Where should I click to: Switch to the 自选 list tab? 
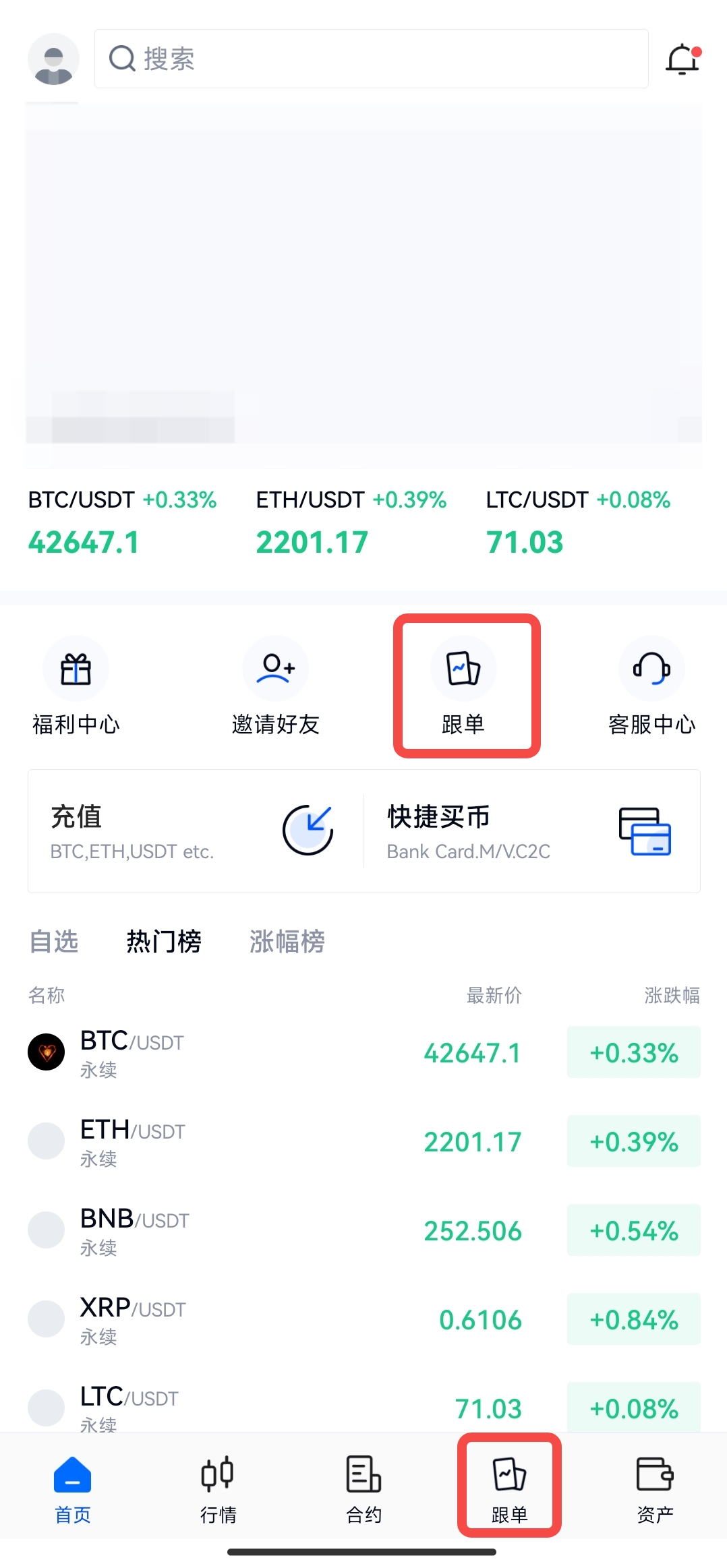point(54,941)
